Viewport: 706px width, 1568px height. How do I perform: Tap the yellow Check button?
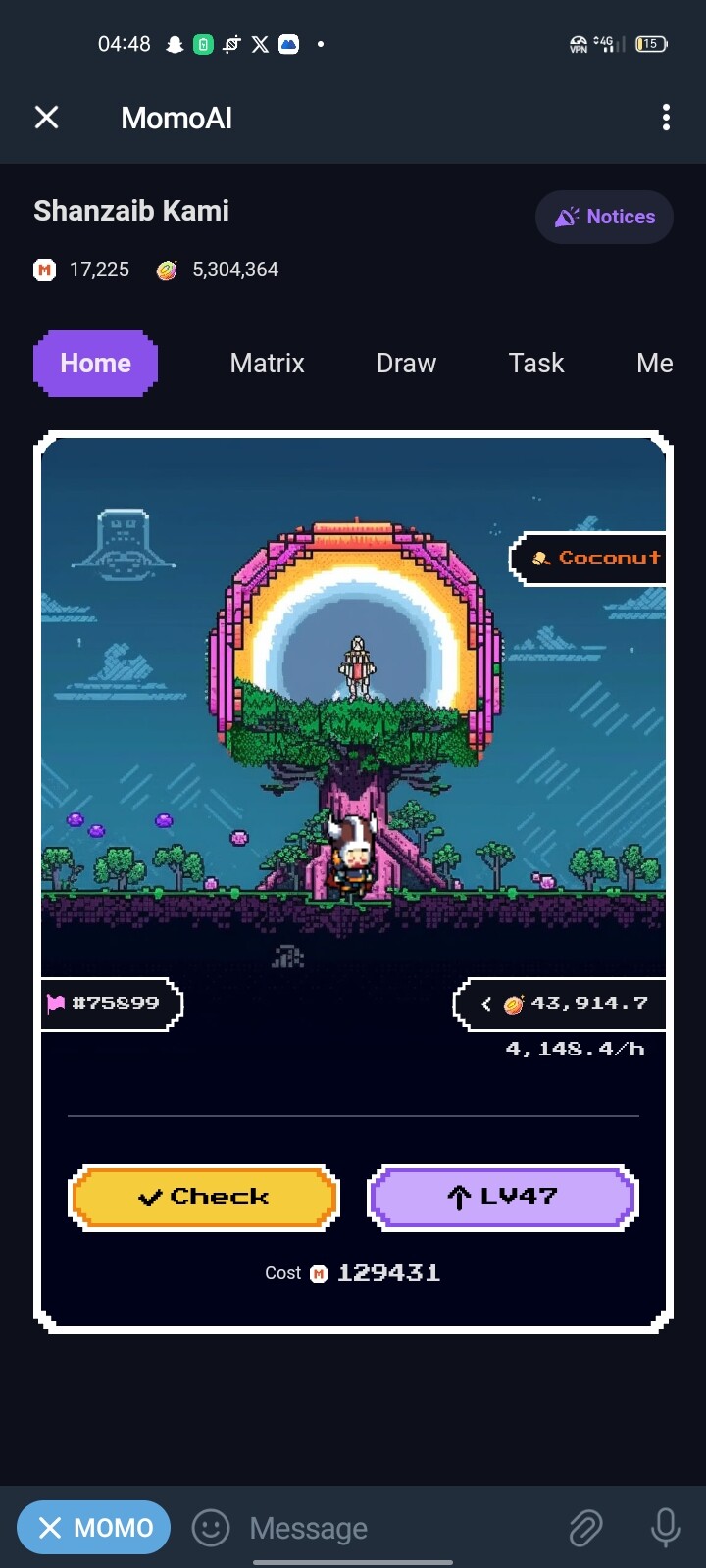click(x=204, y=1197)
